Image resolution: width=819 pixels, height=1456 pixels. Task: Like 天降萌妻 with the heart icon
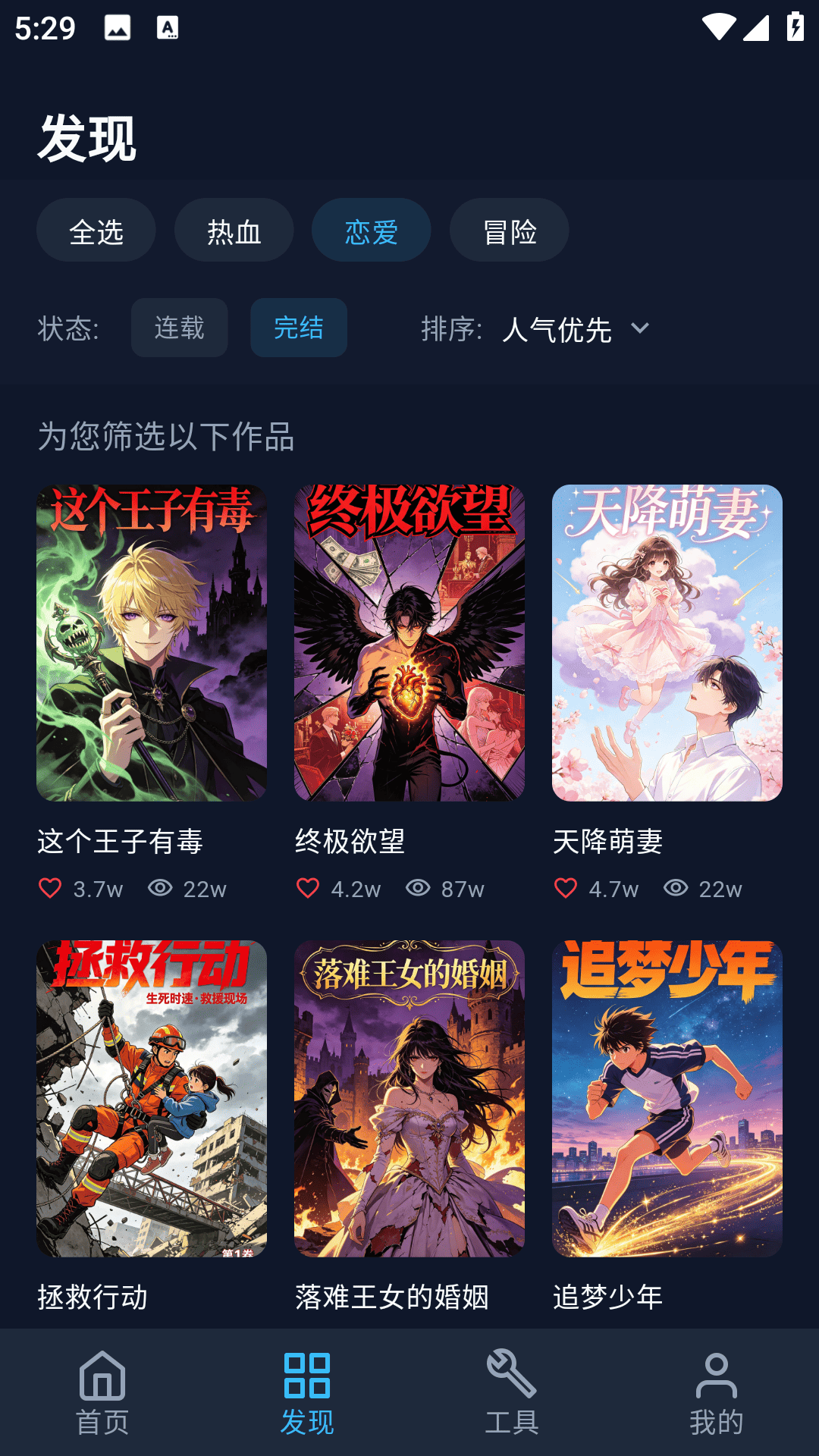click(566, 888)
